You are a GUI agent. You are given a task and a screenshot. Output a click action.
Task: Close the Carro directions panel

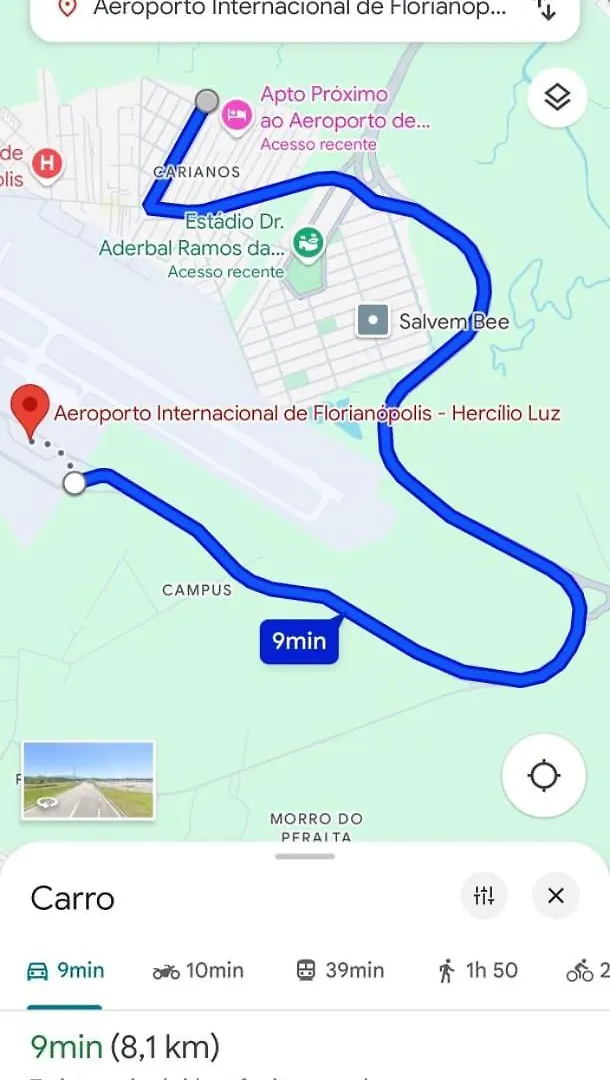pyautogui.click(x=556, y=895)
